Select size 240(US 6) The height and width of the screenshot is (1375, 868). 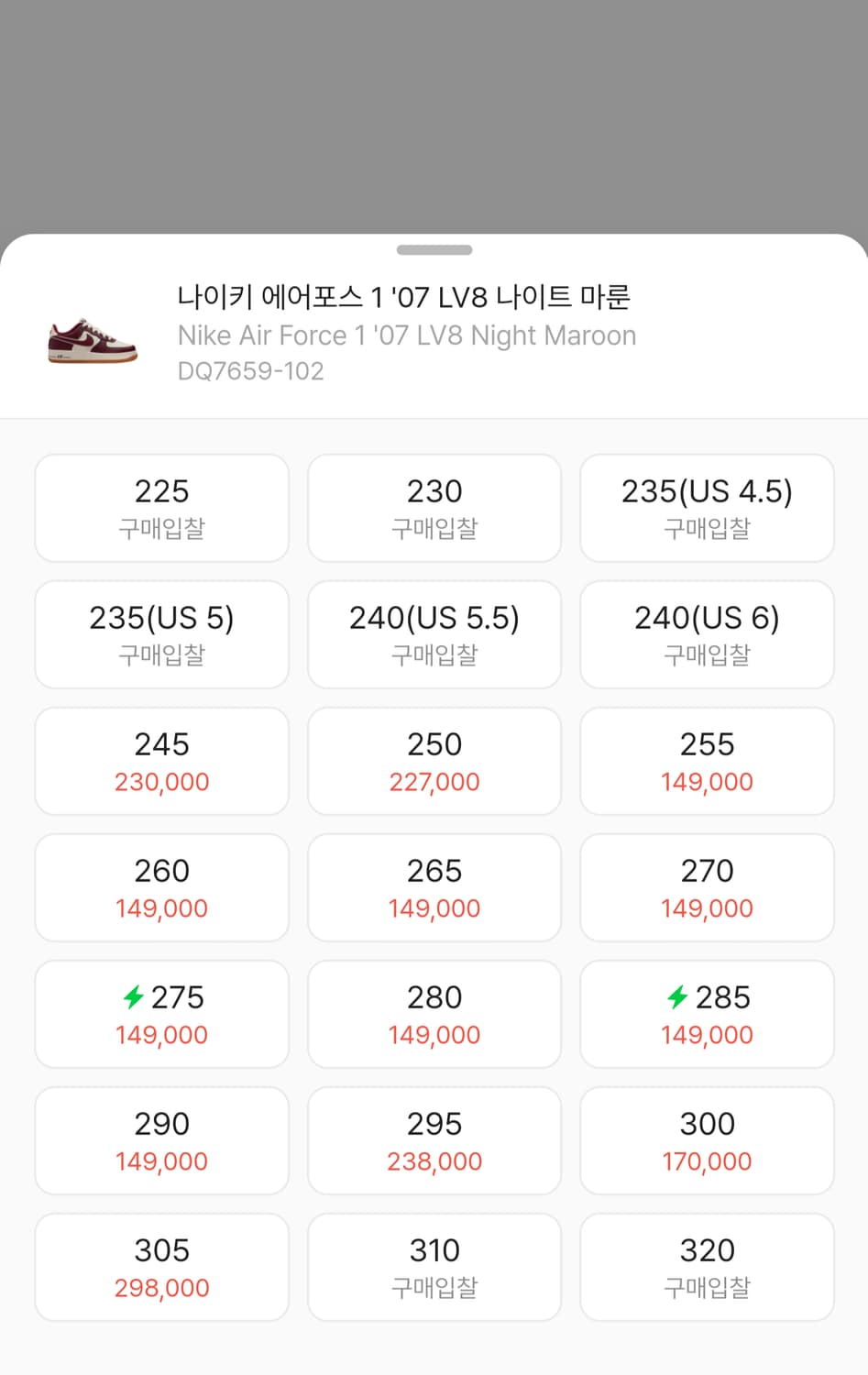point(707,634)
